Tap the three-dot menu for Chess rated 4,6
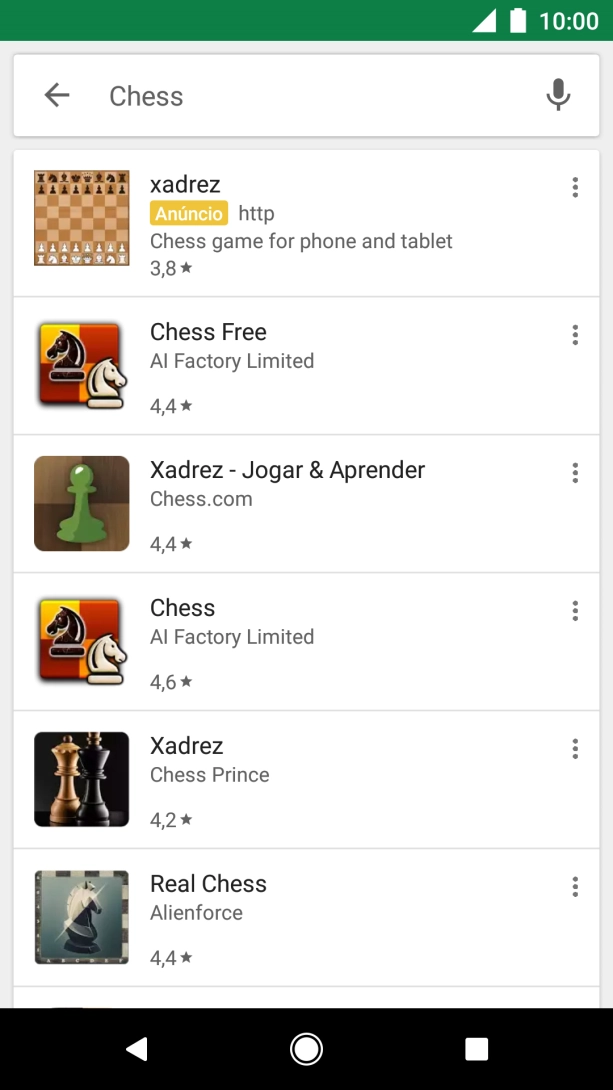Screen dimensions: 613x1090 point(575,611)
